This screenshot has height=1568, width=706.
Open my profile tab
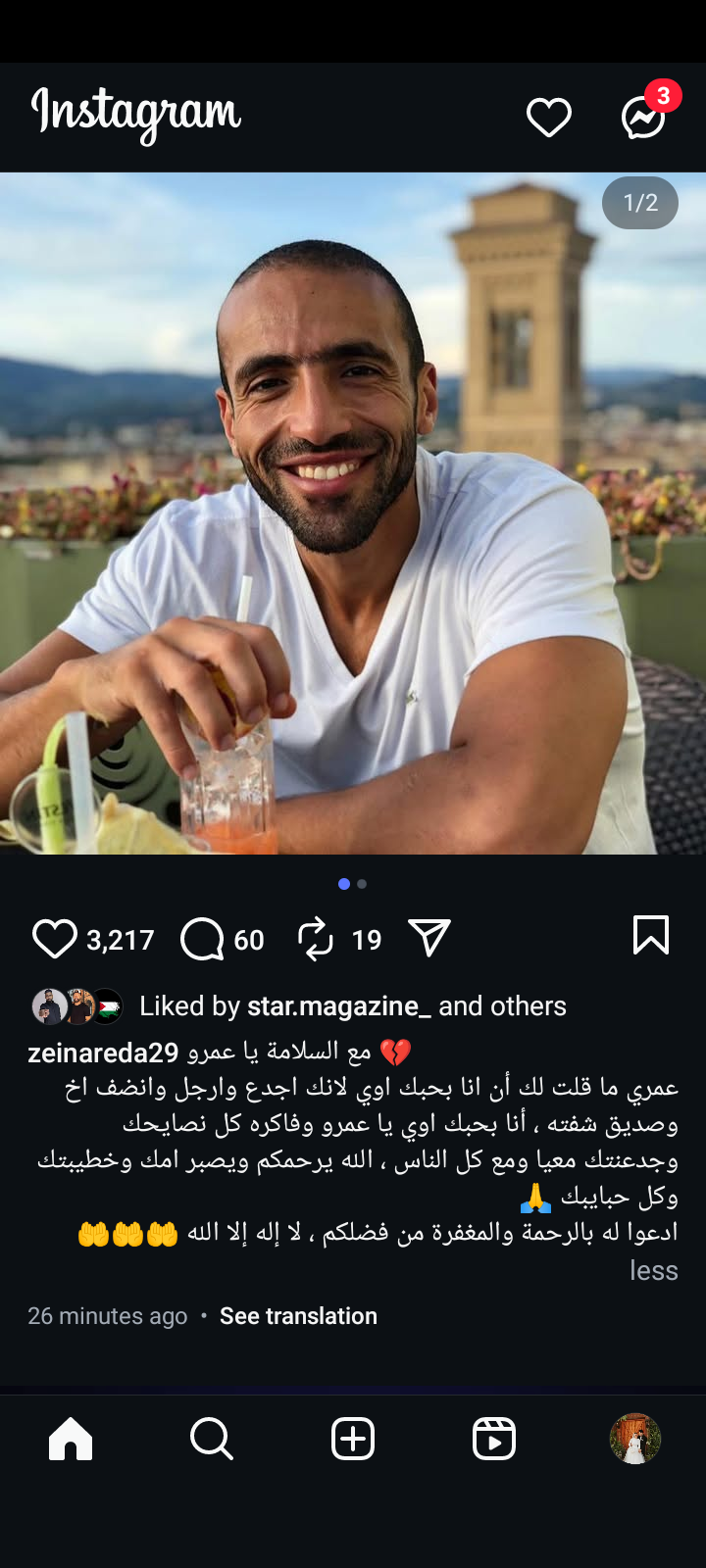coord(635,1440)
